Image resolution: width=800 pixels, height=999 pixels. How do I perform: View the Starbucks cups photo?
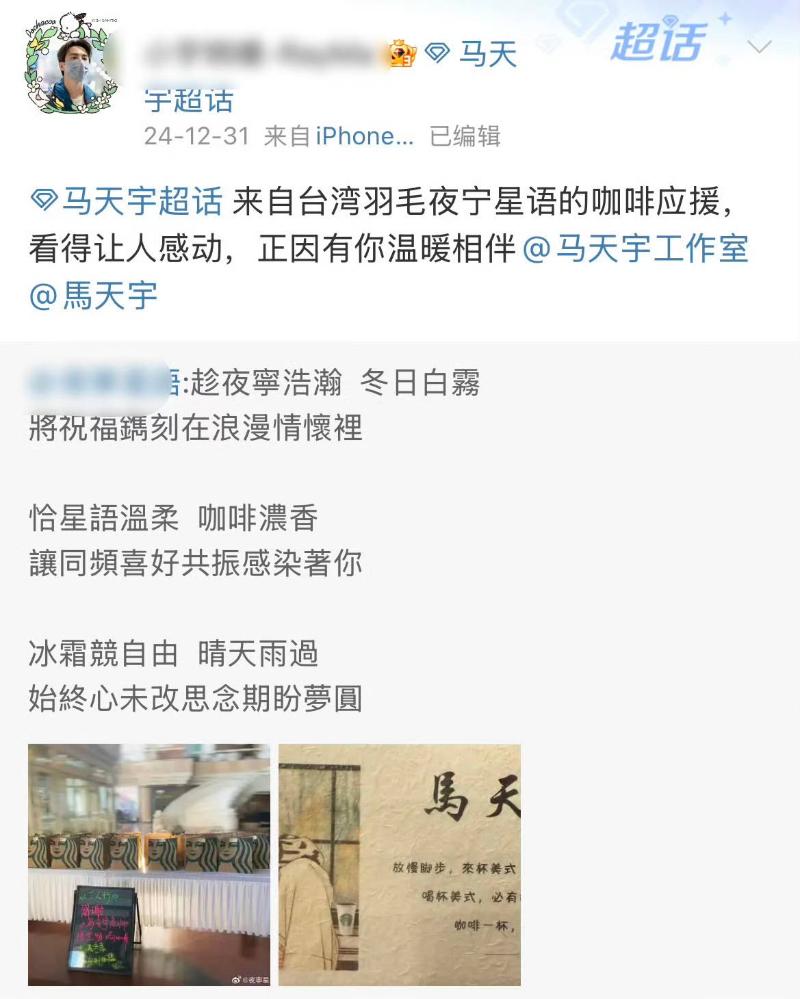tap(149, 863)
